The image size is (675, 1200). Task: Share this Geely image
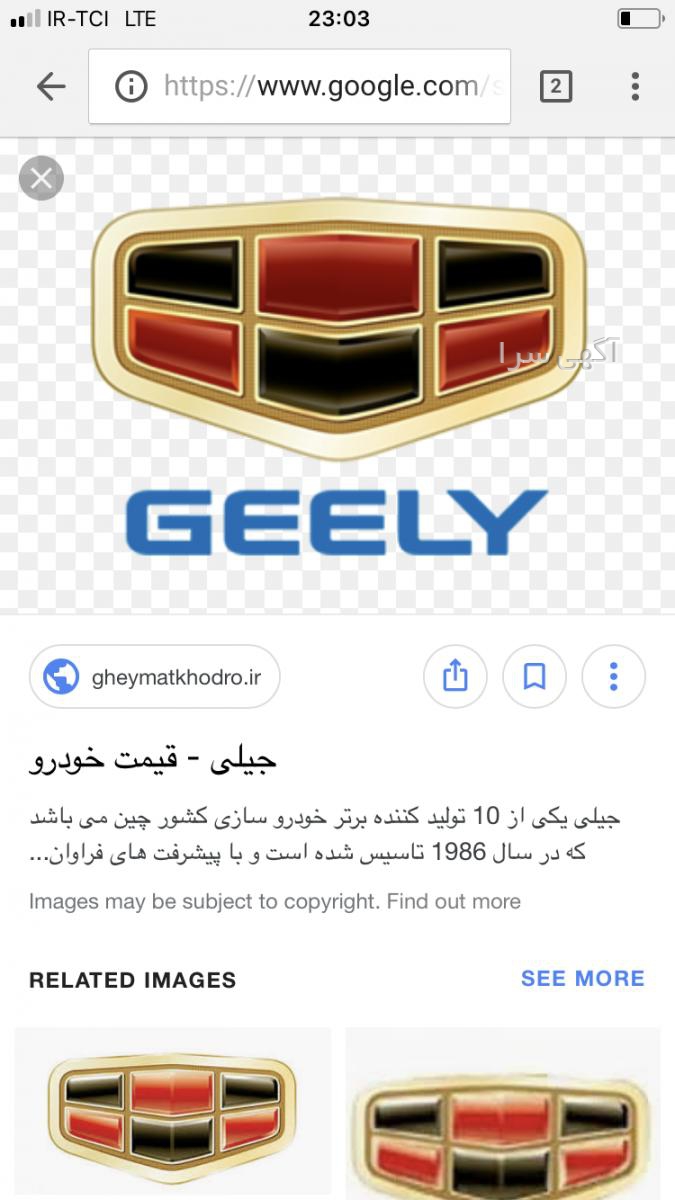(x=455, y=677)
